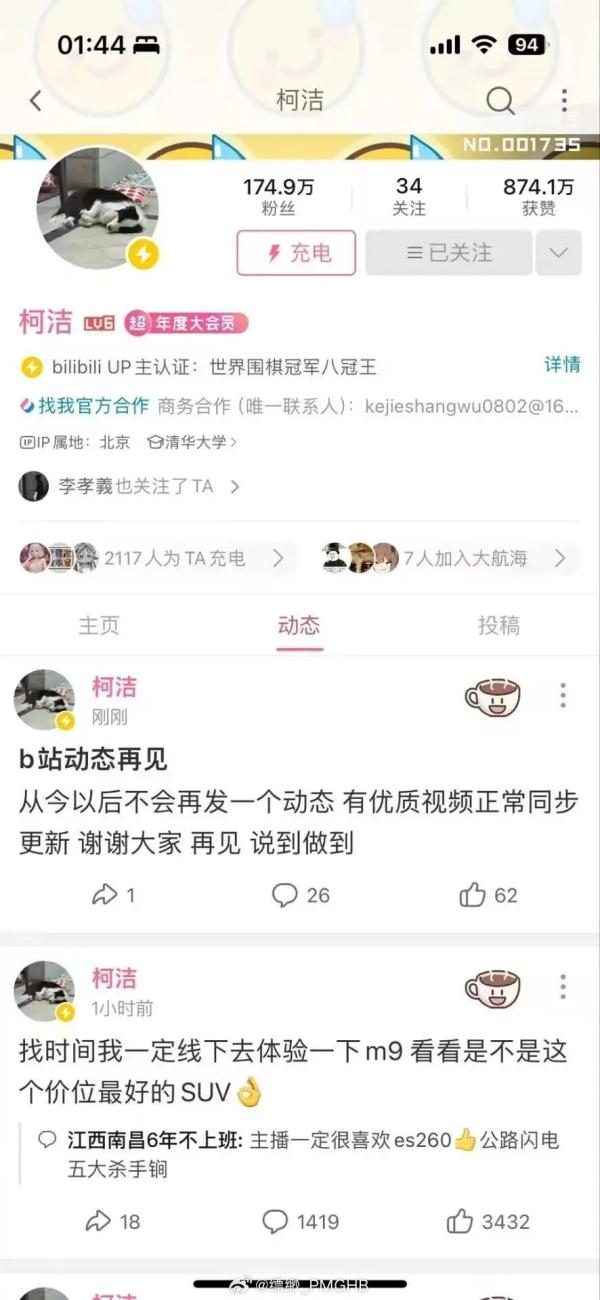Open 详情 profile details
The height and width of the screenshot is (1300, 600).
click(x=562, y=365)
